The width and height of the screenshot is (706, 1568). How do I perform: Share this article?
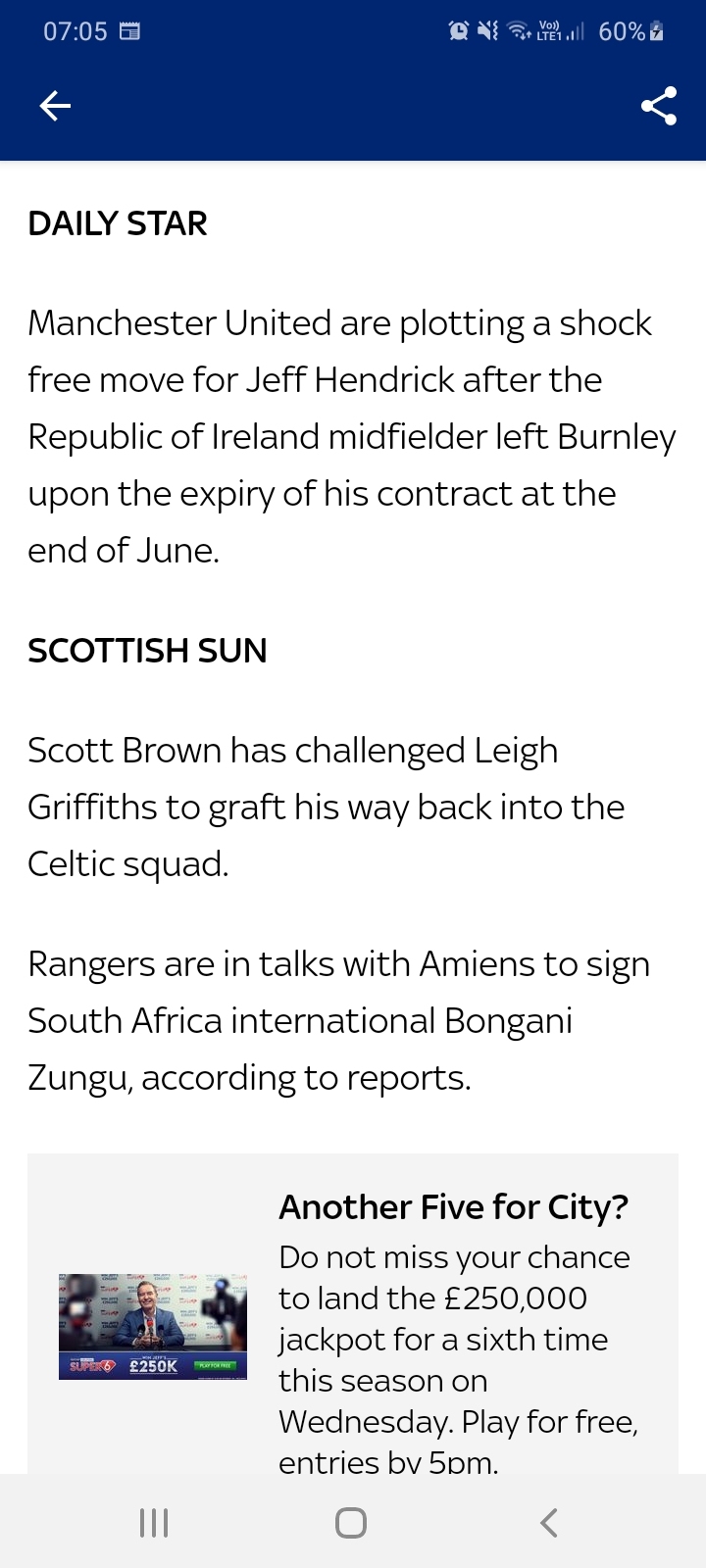(x=659, y=106)
